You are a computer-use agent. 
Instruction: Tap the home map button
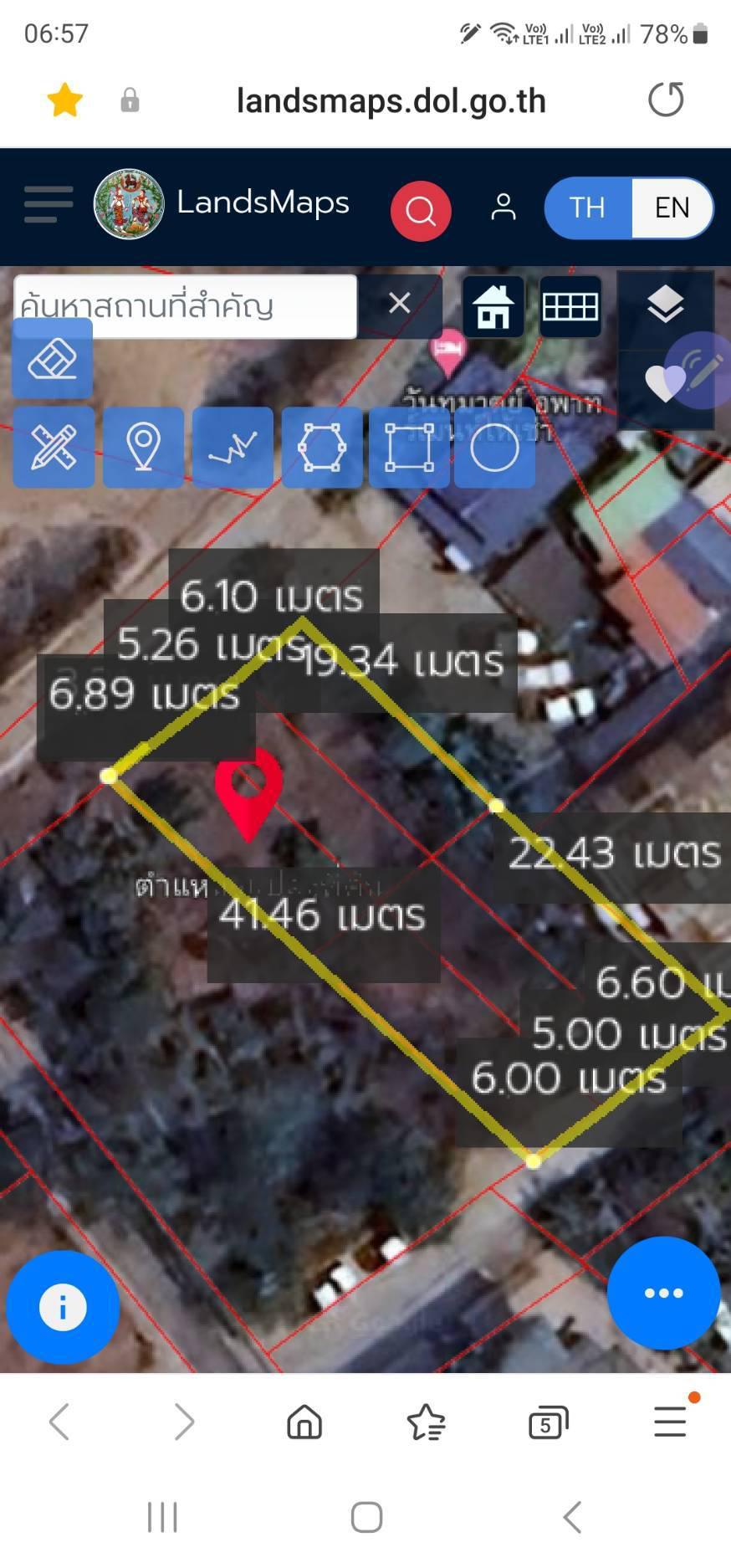(x=493, y=306)
